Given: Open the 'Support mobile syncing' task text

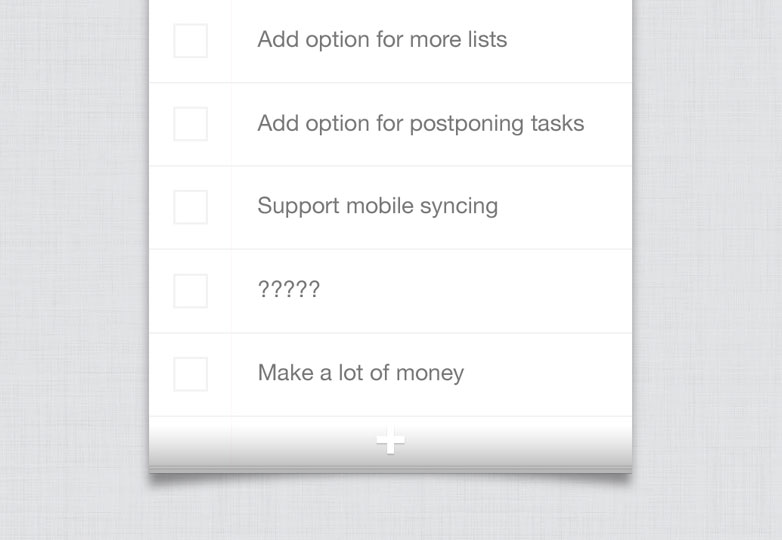Looking at the screenshot, I should 377,206.
